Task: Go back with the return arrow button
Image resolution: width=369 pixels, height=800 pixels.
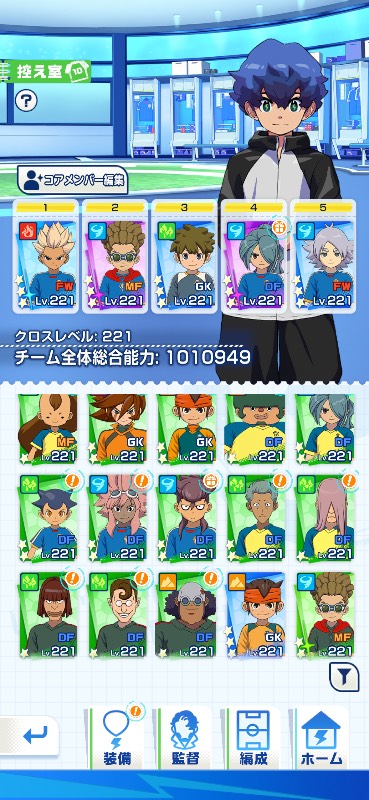Action: coord(29,735)
